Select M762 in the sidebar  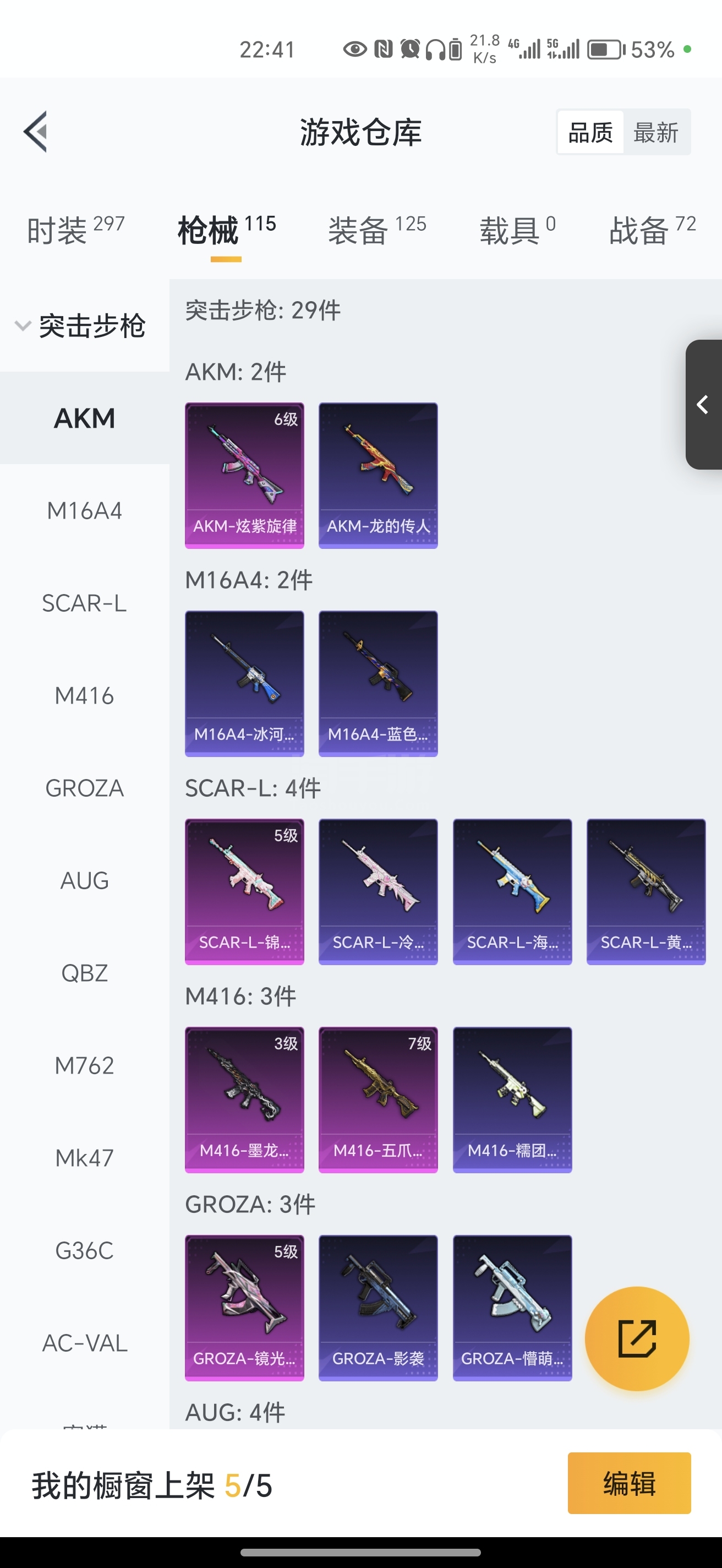pyautogui.click(x=85, y=1066)
